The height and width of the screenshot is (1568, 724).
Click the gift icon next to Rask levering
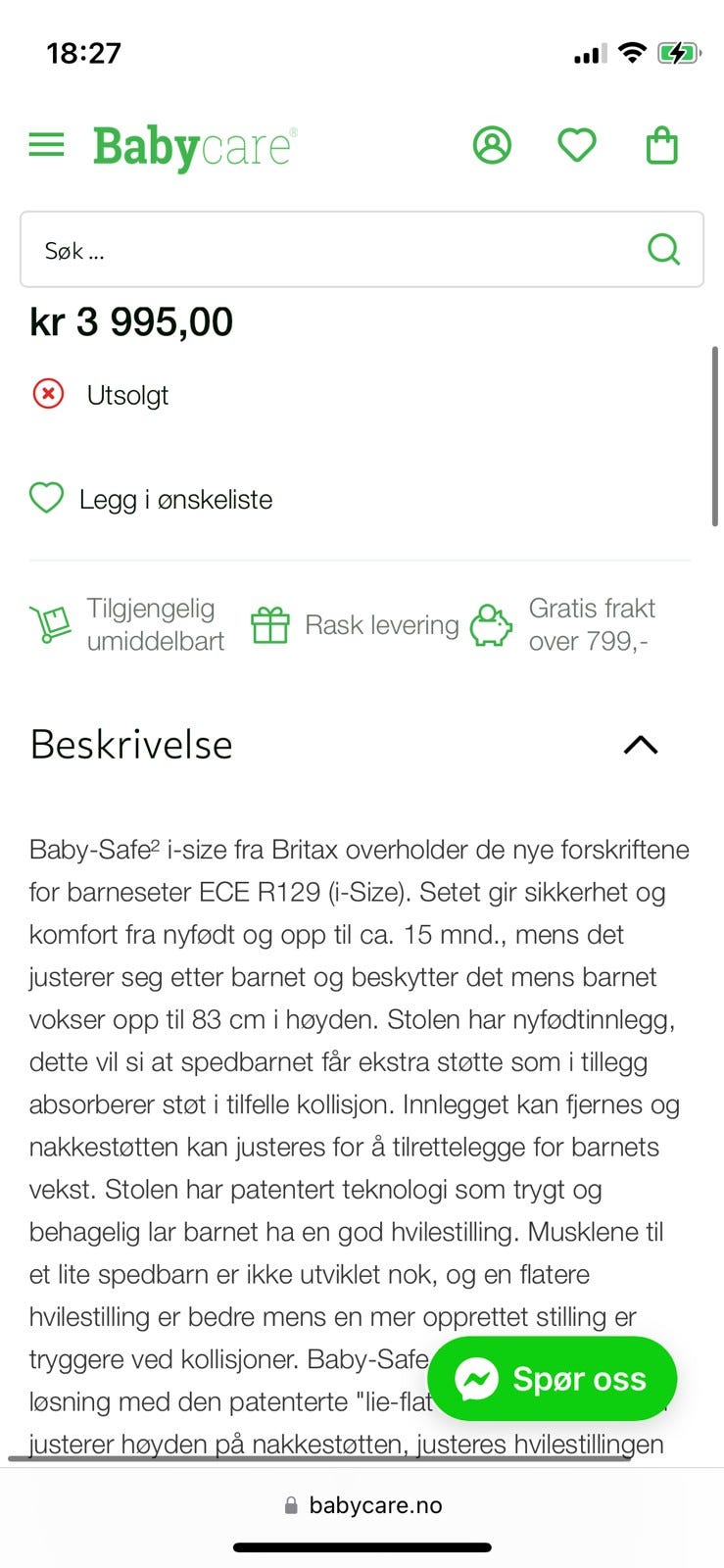point(271,624)
